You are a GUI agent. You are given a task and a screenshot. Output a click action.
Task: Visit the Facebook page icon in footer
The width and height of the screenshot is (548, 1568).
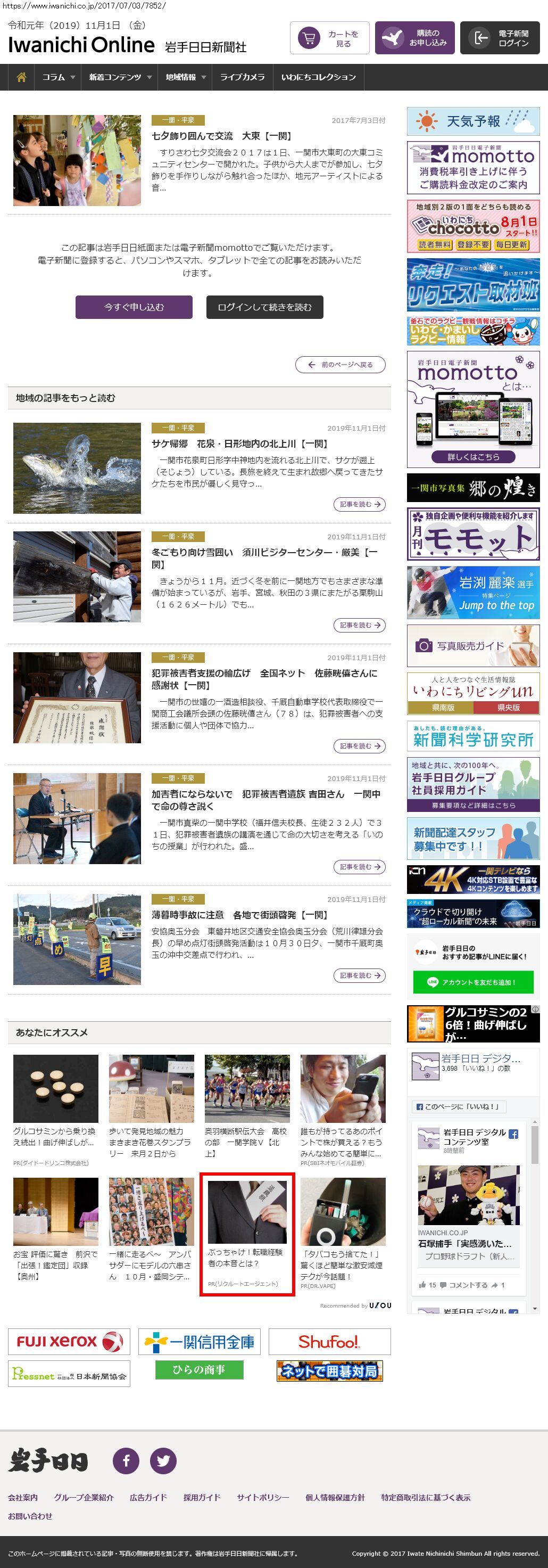126,1460
